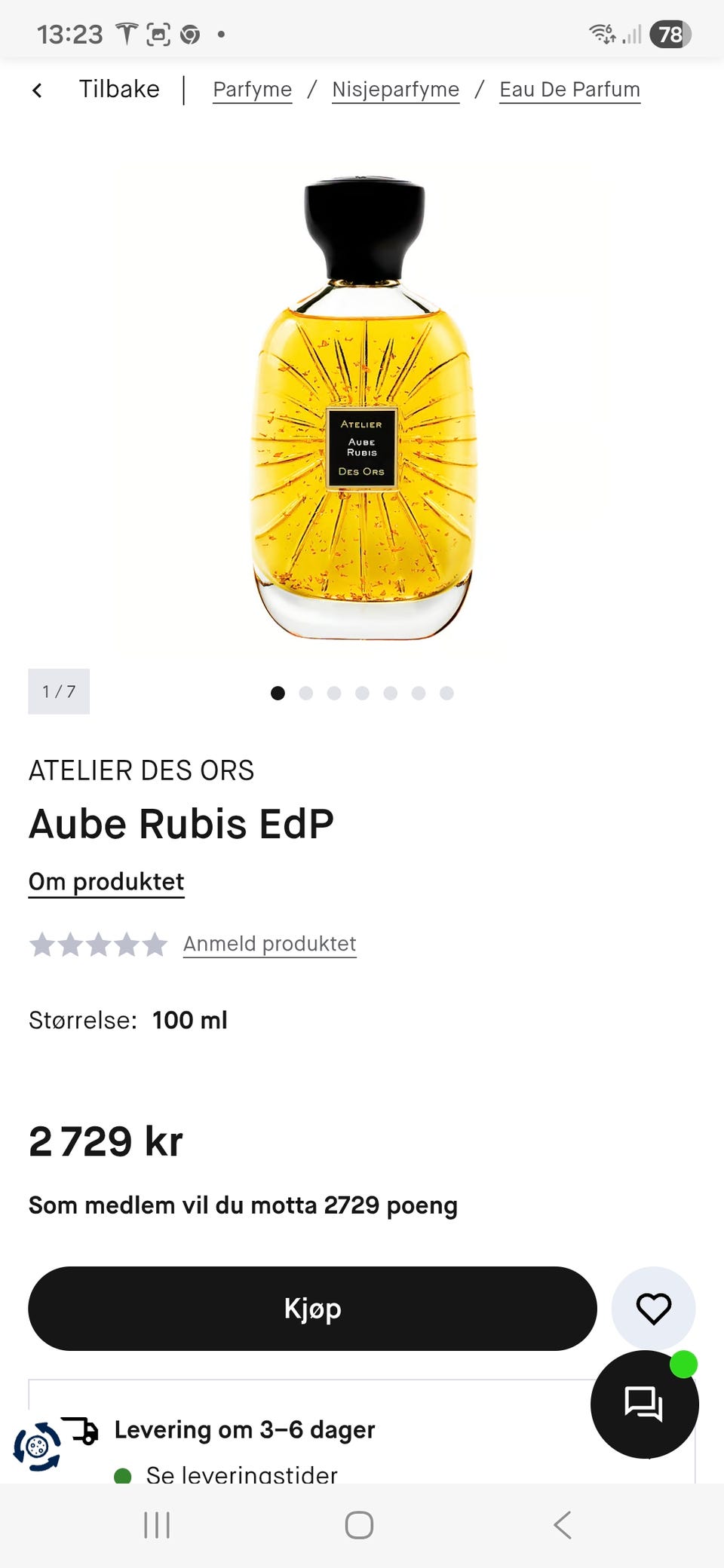Jump to the second product image dot
Image resolution: width=724 pixels, height=1568 pixels.
[305, 693]
